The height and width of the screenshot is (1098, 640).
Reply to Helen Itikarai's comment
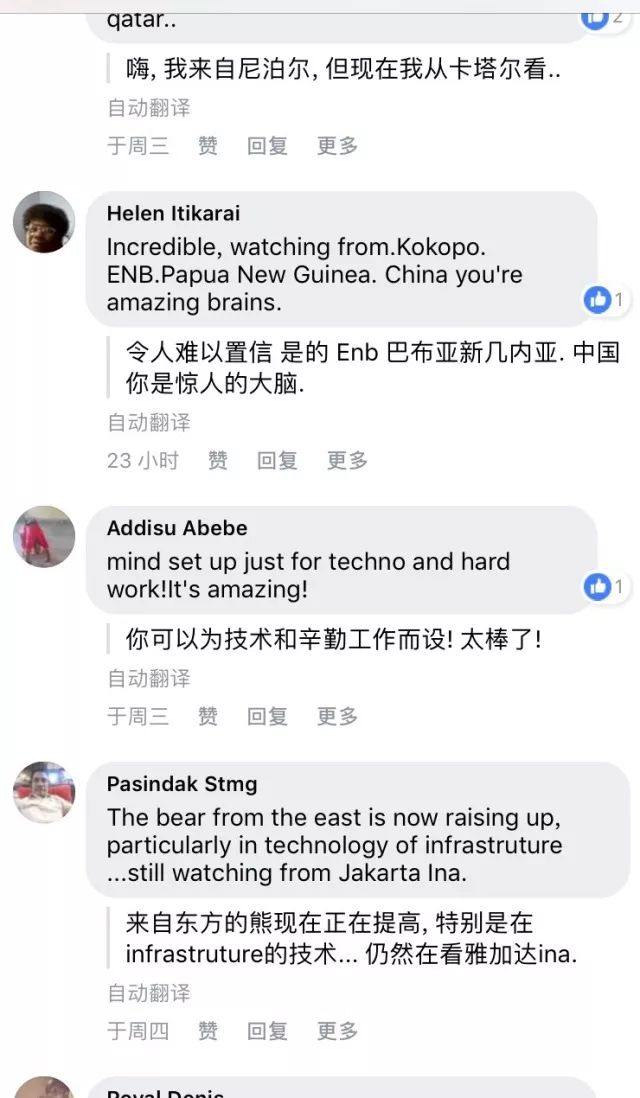click(x=277, y=461)
